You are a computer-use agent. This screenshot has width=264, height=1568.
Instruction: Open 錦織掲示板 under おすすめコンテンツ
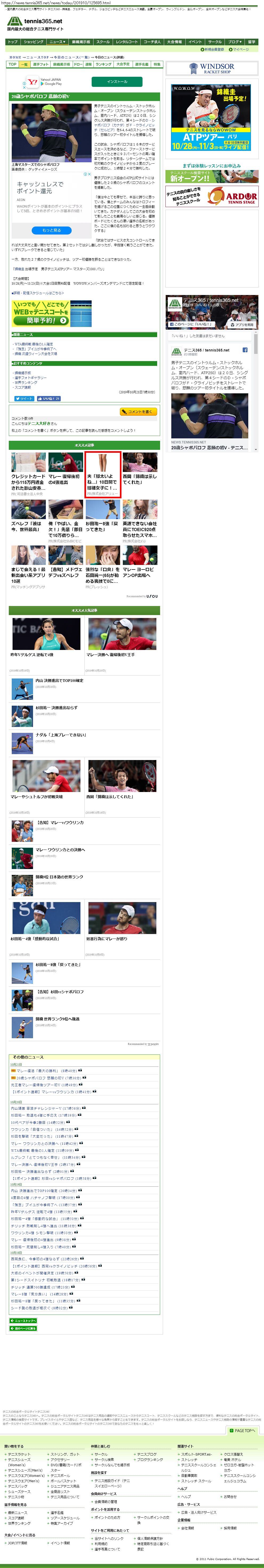[x=22, y=373]
